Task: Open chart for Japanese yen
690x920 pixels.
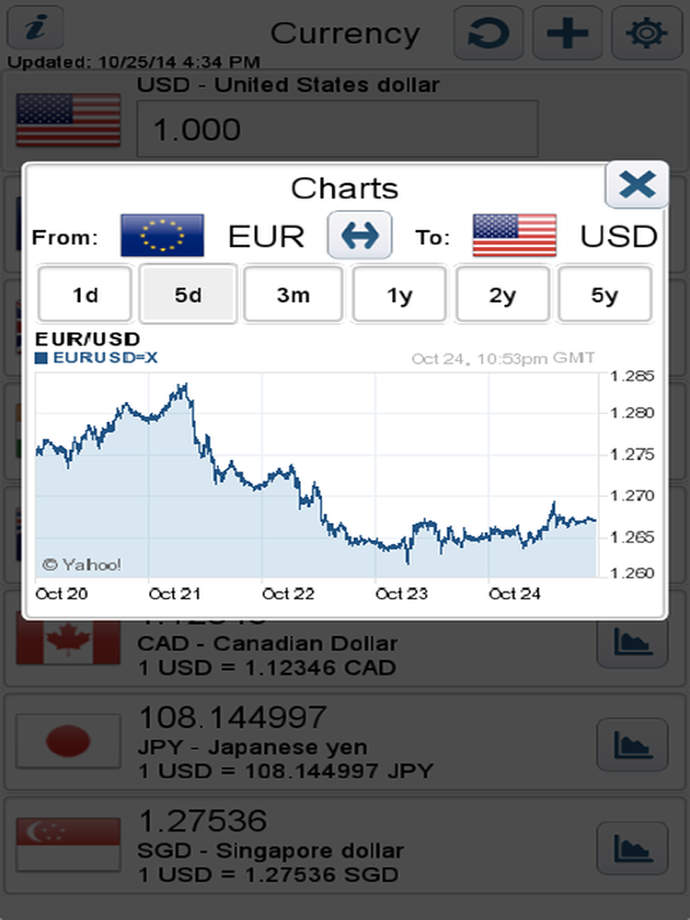Action: (632, 743)
